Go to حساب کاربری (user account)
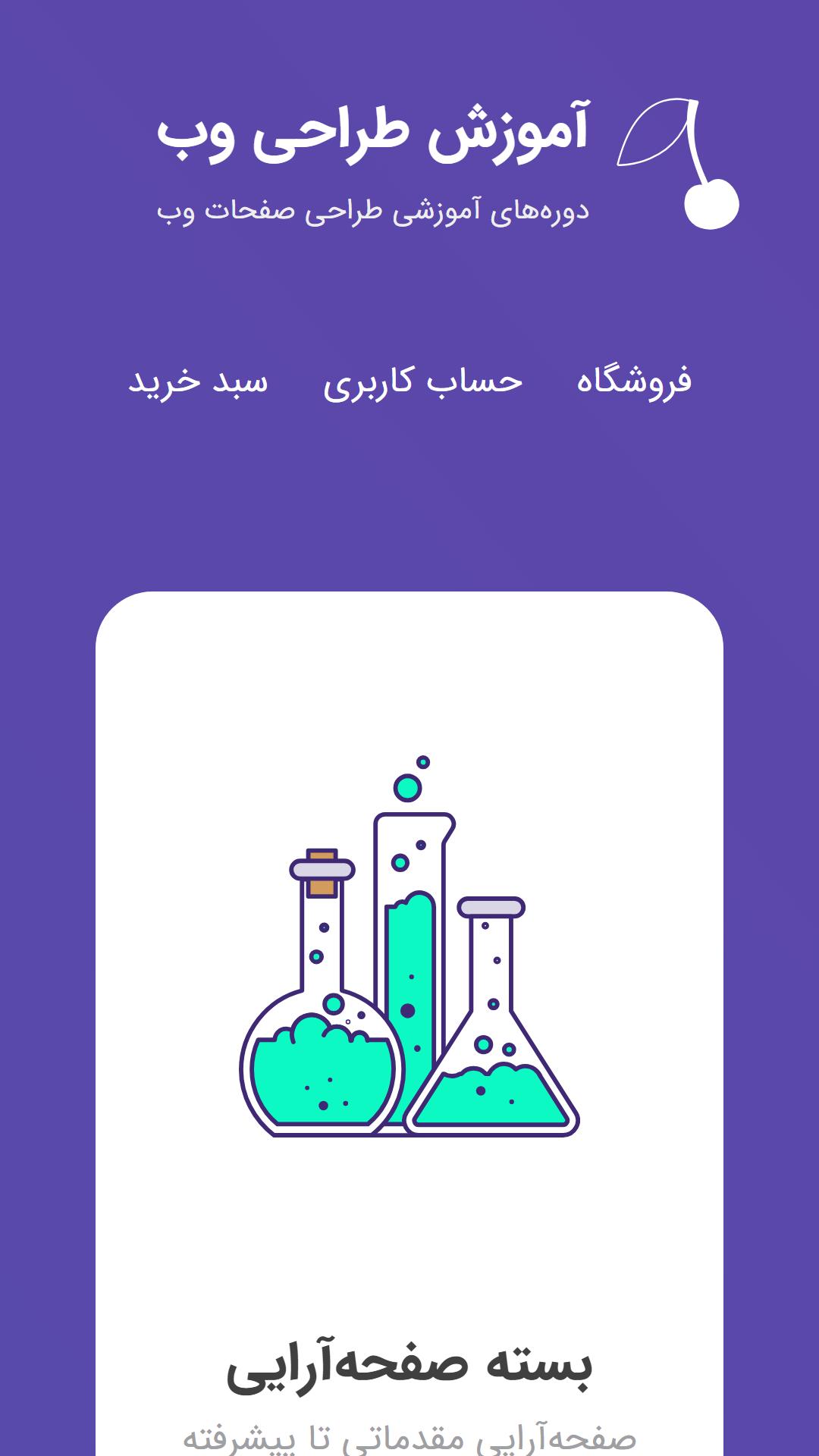The height and width of the screenshot is (1456, 819). click(422, 381)
